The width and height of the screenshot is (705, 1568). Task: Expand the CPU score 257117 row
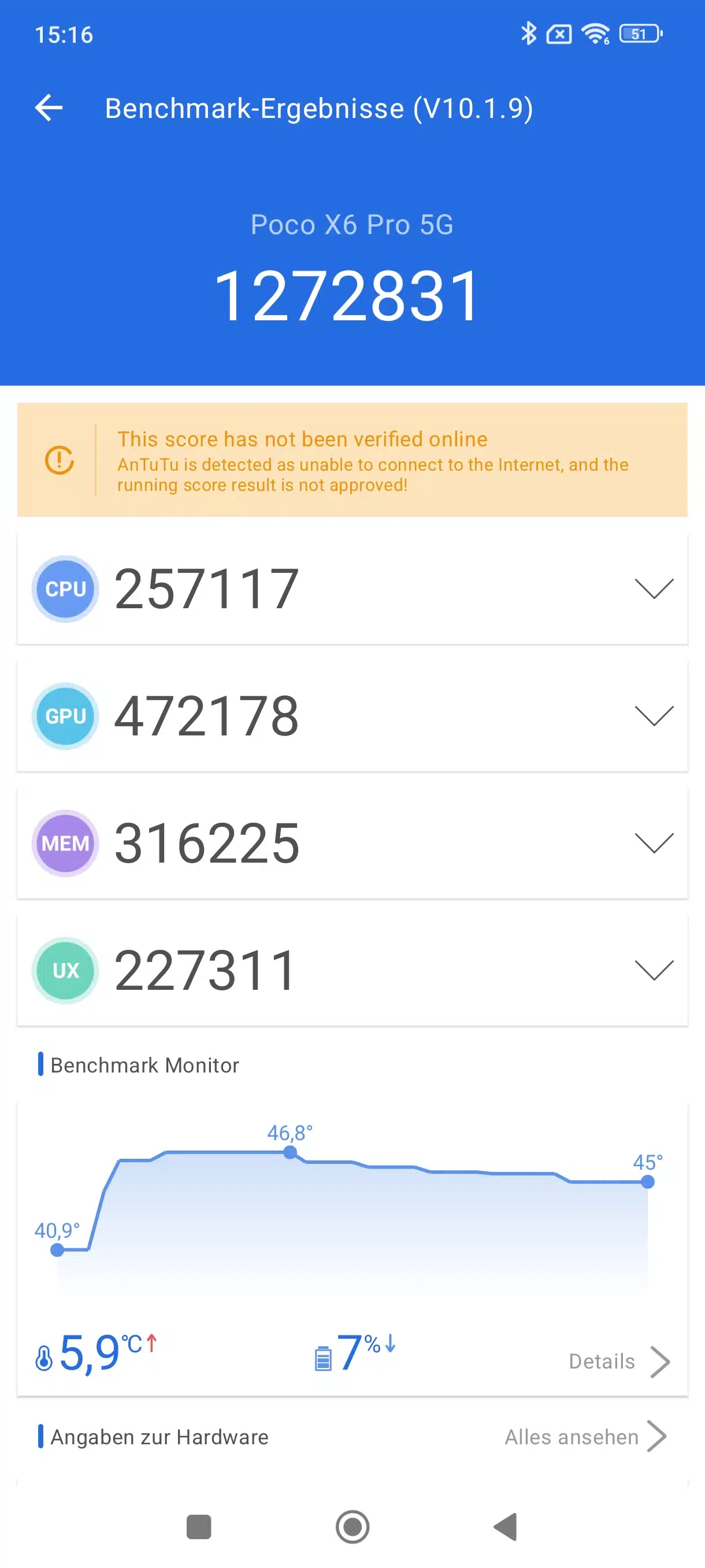tap(352, 589)
